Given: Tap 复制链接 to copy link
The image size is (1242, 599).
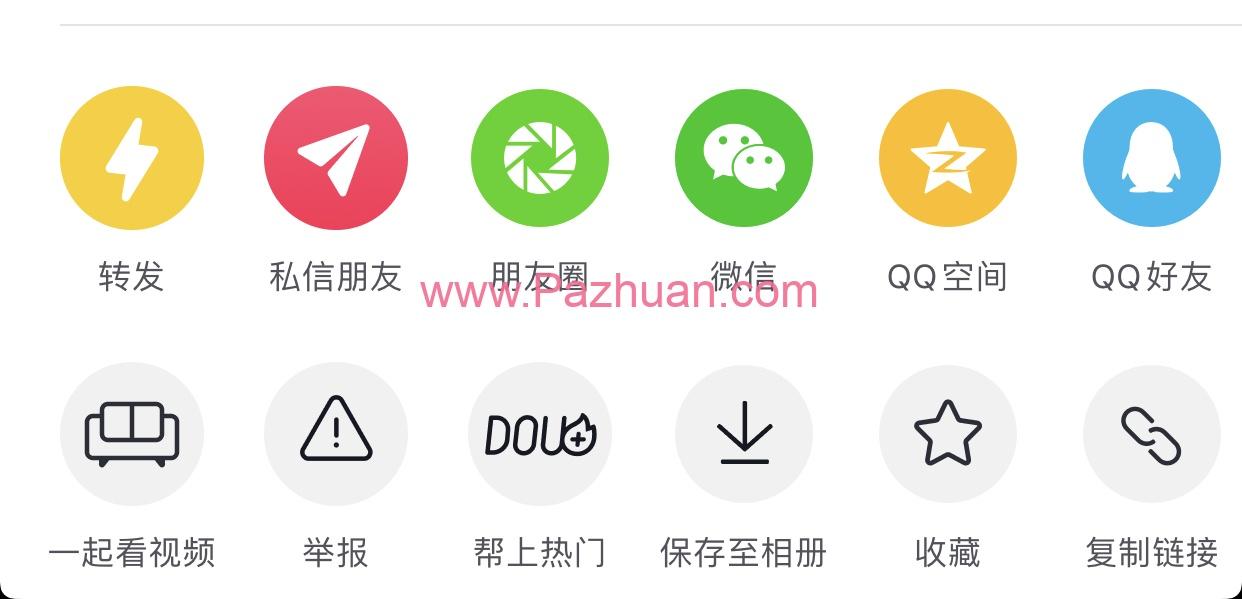Looking at the screenshot, I should 1151,434.
